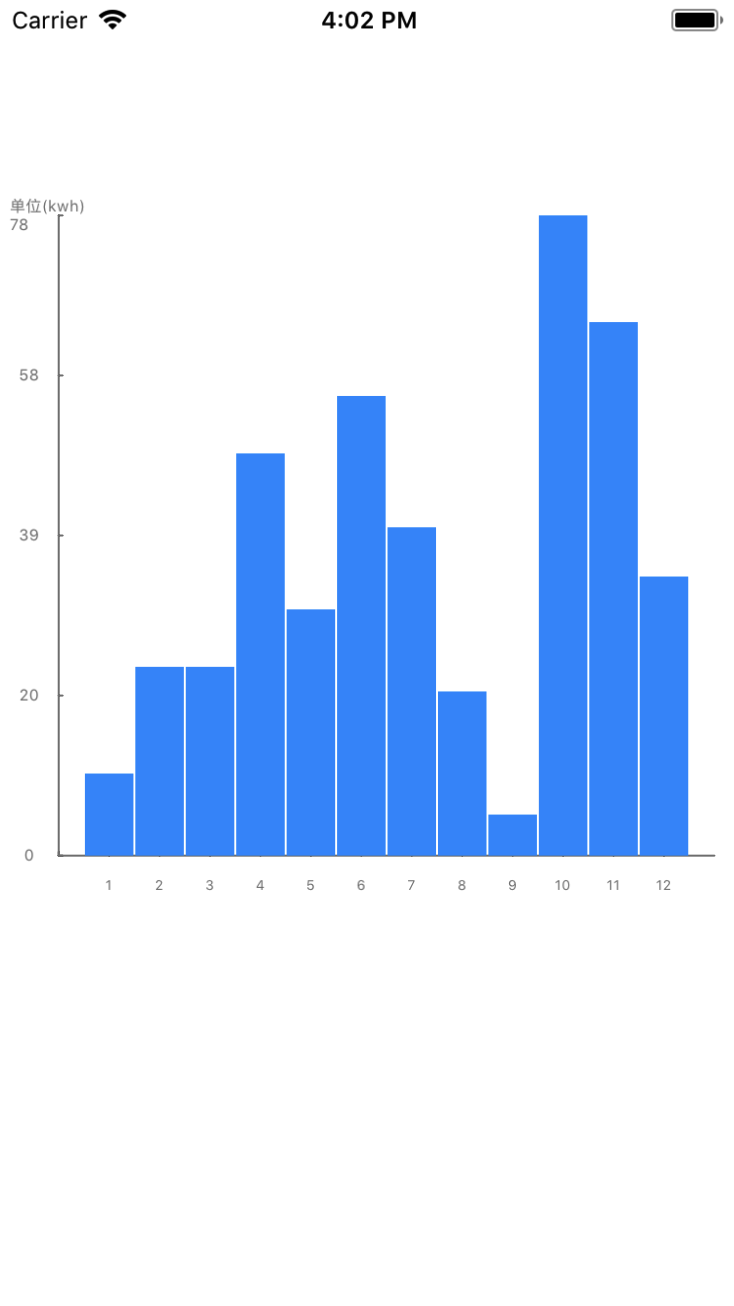Select the bar above label 12
The width and height of the screenshot is (734, 1306).
point(664,715)
